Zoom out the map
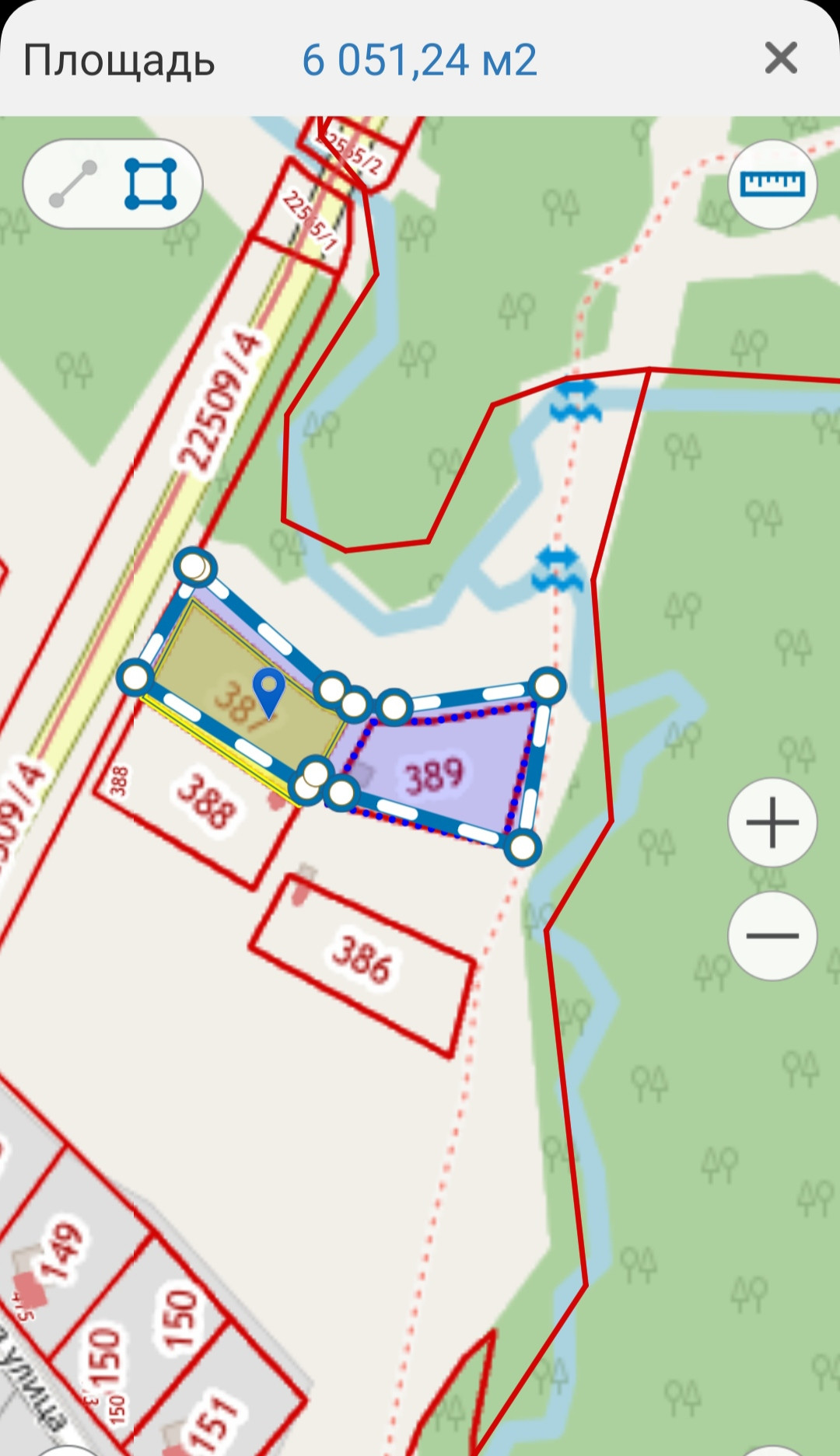This screenshot has width=840, height=1456. [772, 936]
